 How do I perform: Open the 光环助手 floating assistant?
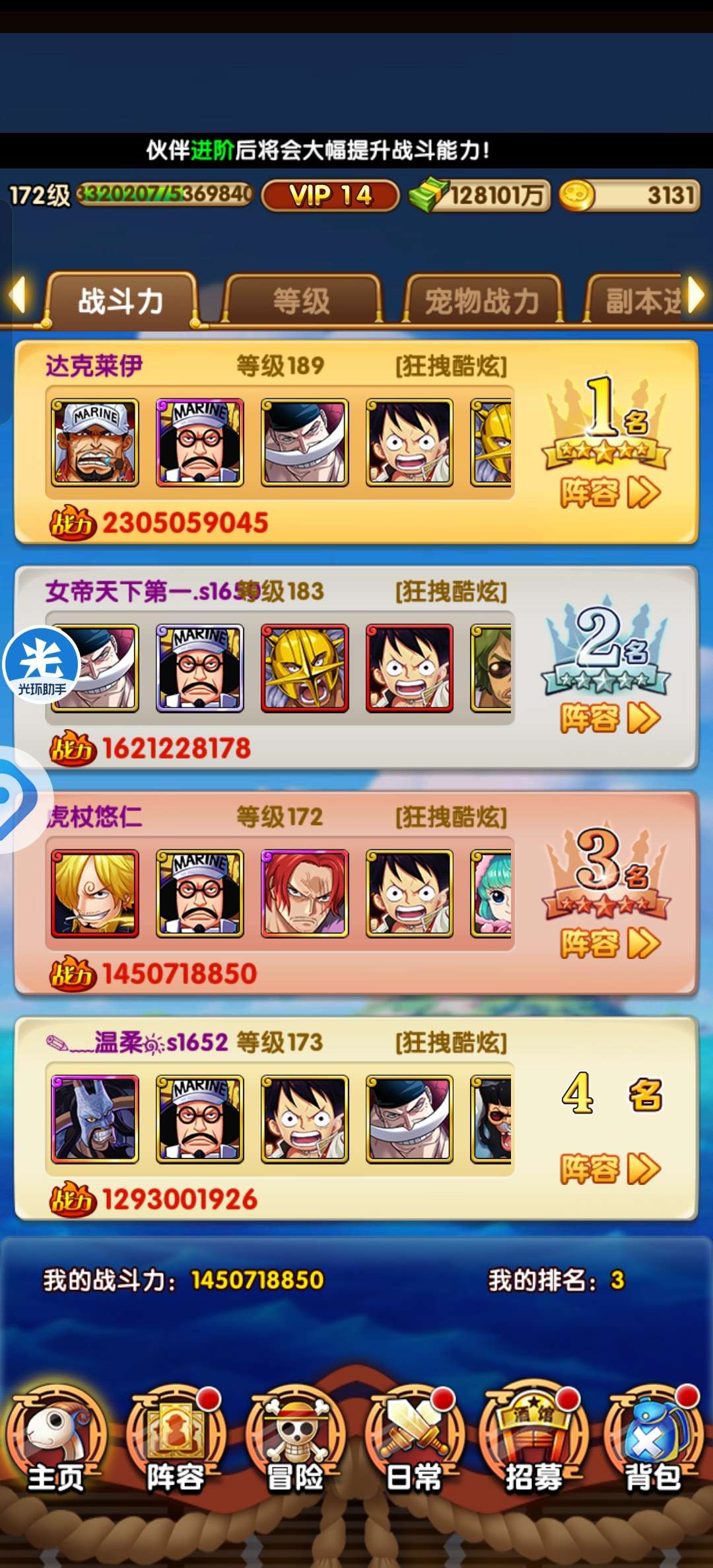point(41,664)
